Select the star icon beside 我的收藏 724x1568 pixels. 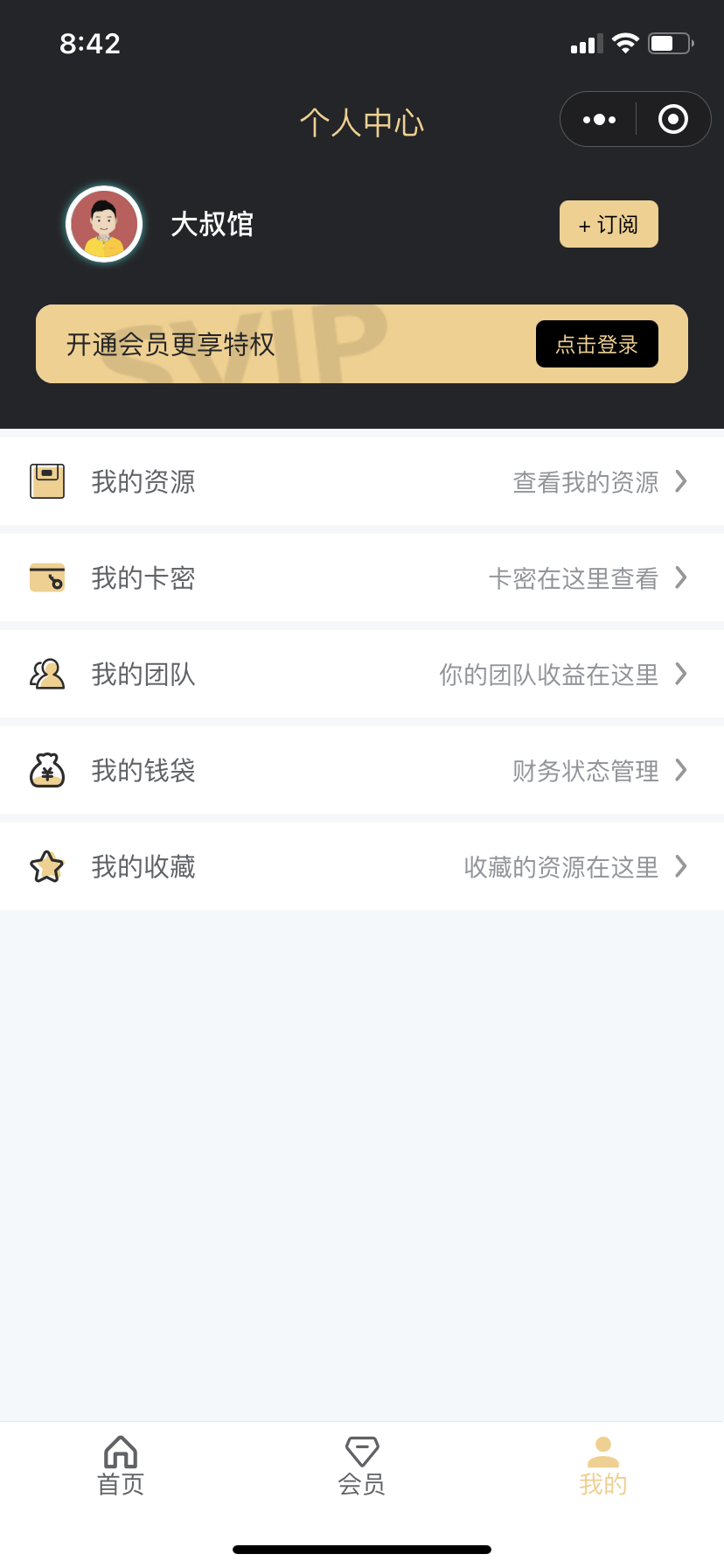(46, 865)
